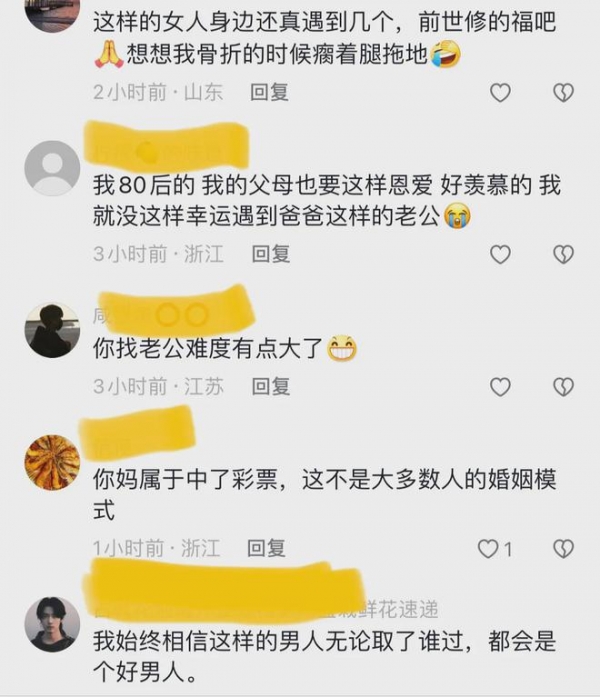Screen dimensions: 600x697
Task: Dislike the comment from 江苏
Action: click(563, 386)
